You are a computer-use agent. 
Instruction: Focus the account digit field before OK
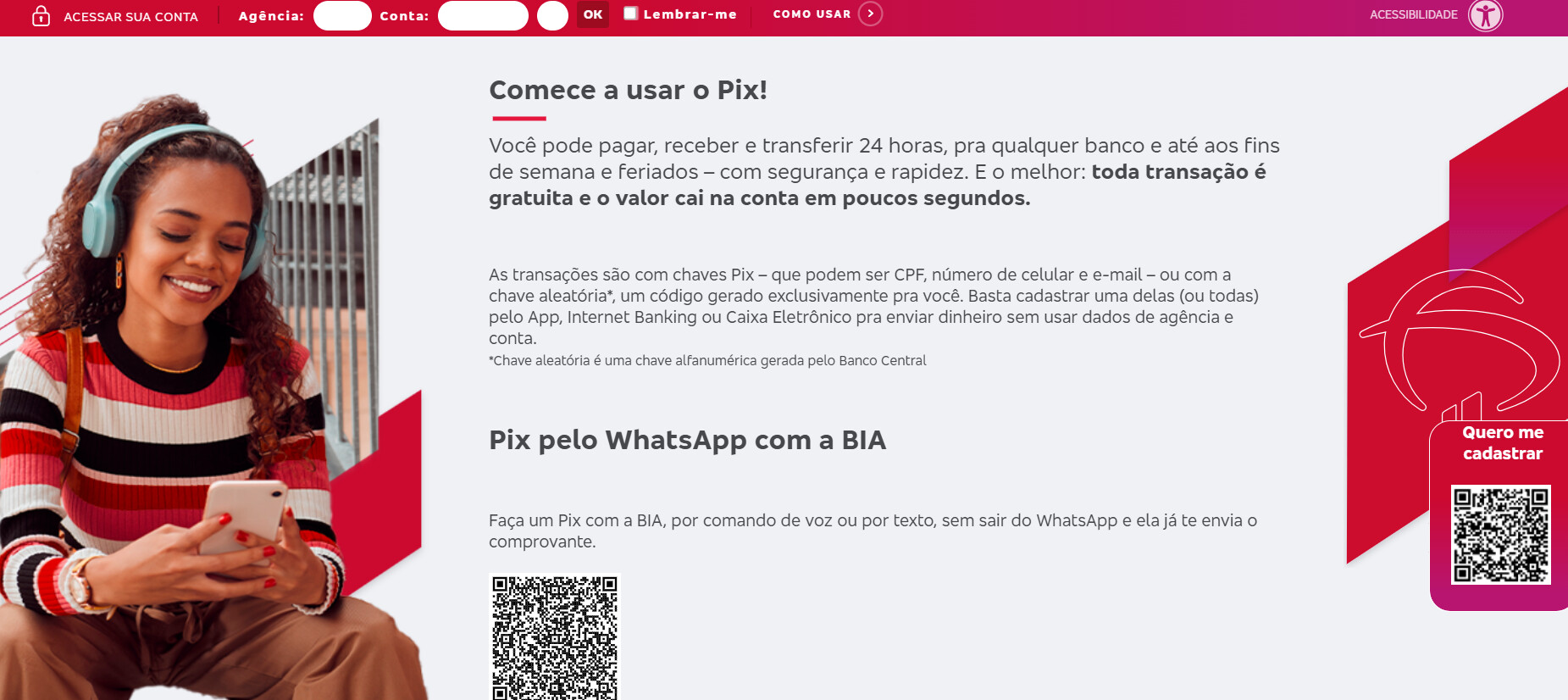(x=552, y=15)
